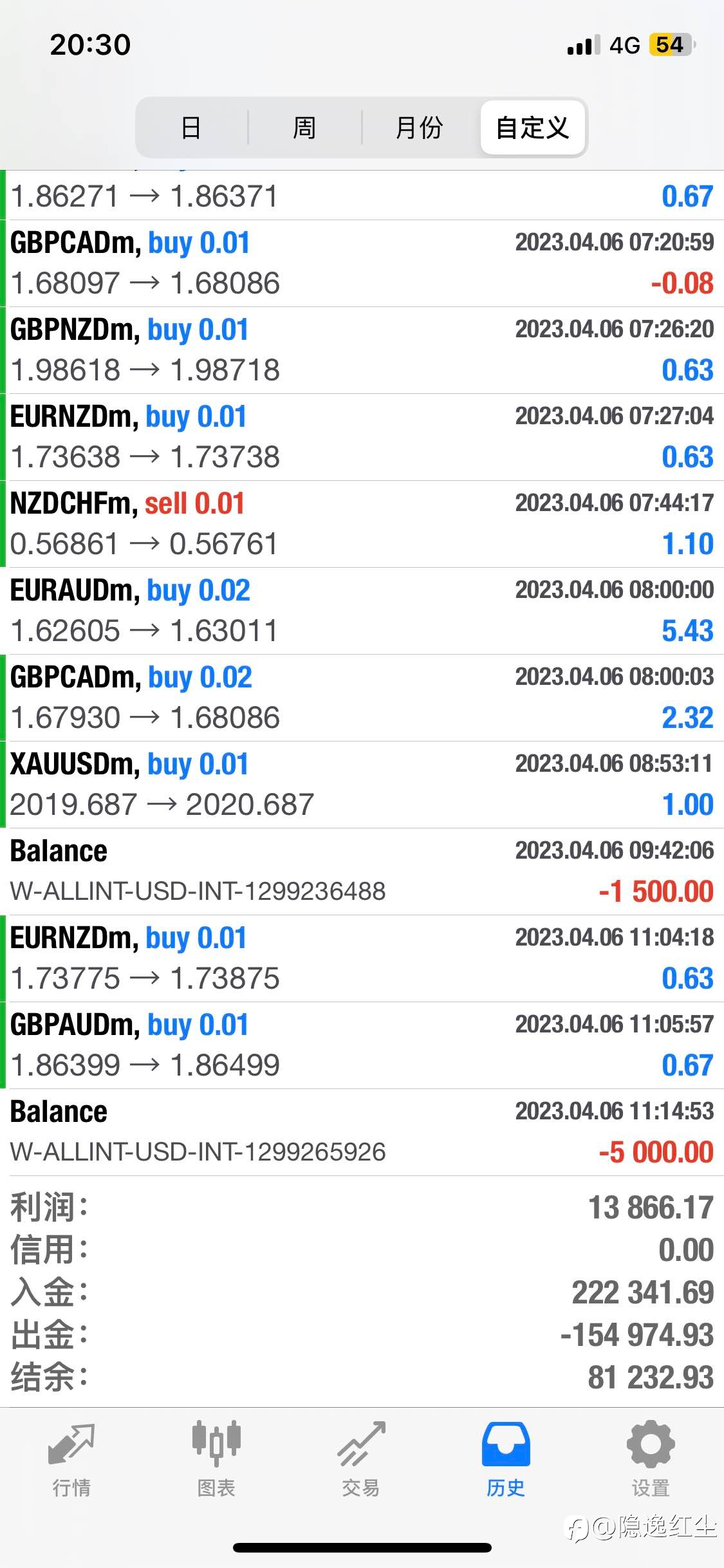724x1568 pixels.
Task: Select the 自定义 custom period tab
Action: [533, 127]
